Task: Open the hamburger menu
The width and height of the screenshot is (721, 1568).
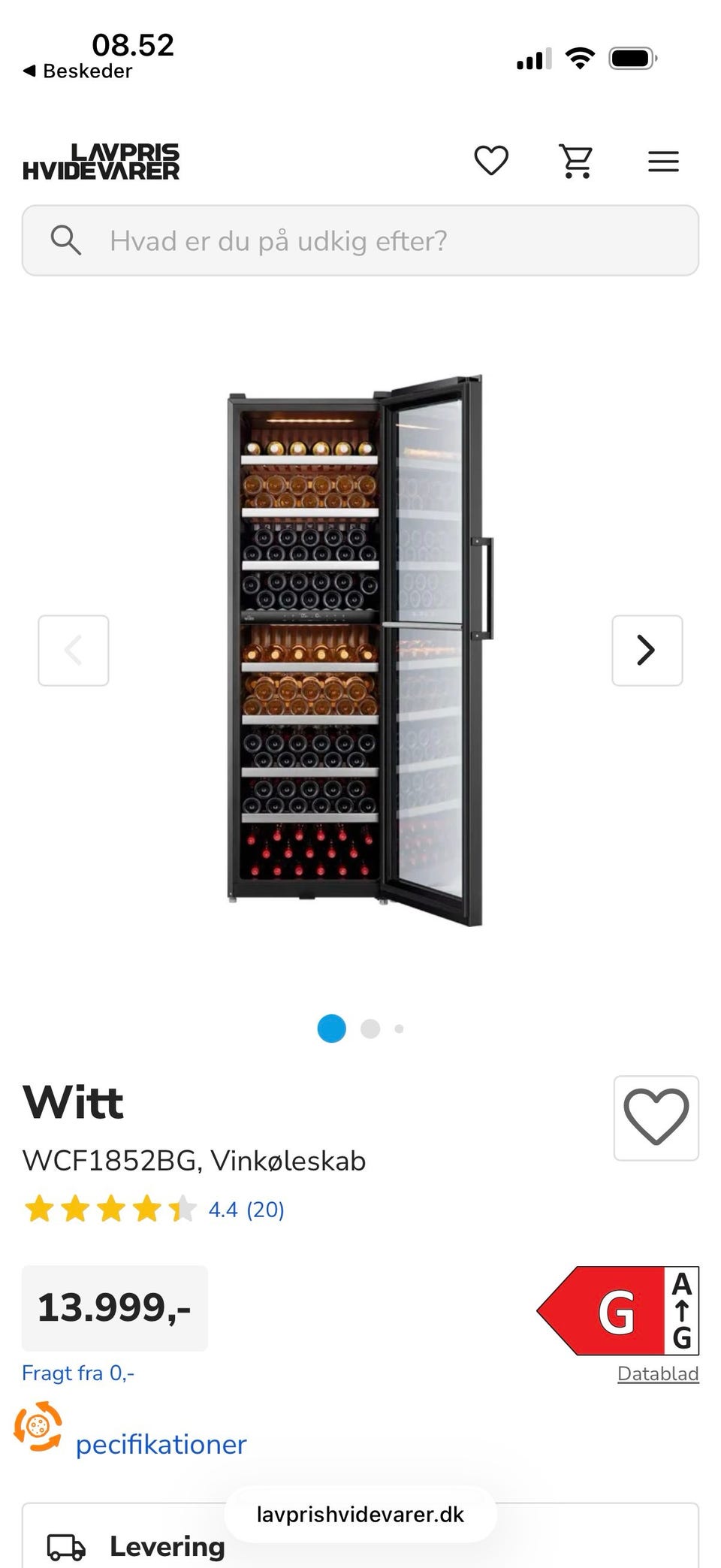Action: click(663, 162)
